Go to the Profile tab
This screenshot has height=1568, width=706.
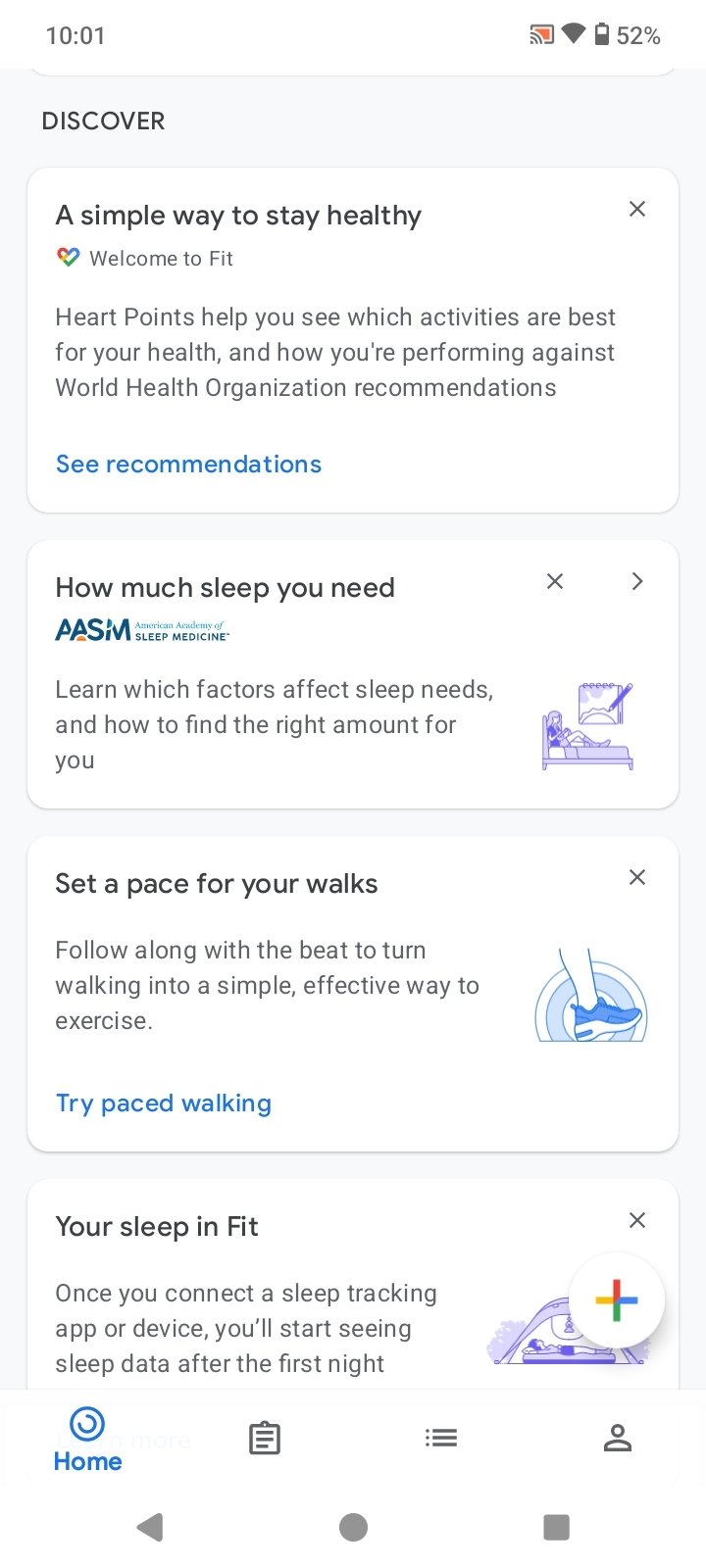pyautogui.click(x=618, y=1439)
